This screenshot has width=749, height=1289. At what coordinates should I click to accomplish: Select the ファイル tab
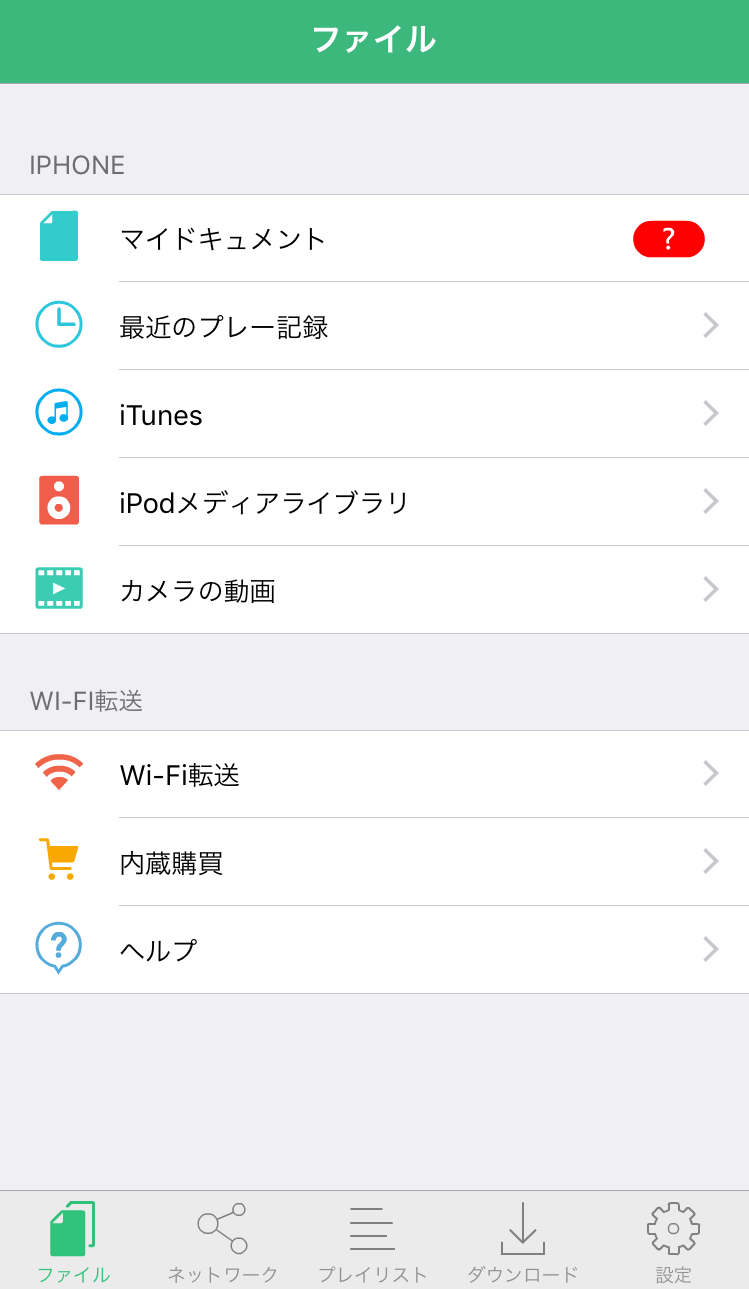click(73, 1242)
